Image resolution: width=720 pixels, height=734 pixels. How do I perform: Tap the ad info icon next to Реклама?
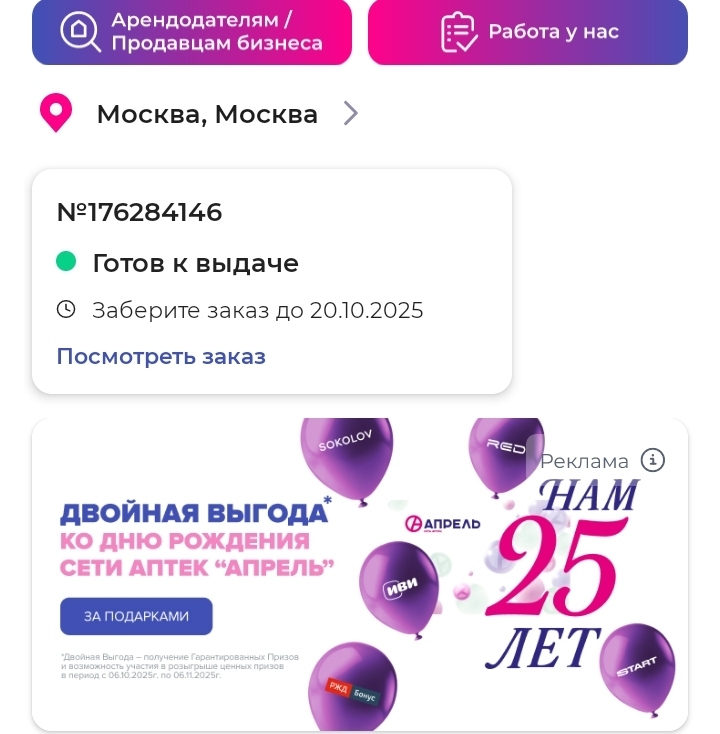[x=653, y=460]
